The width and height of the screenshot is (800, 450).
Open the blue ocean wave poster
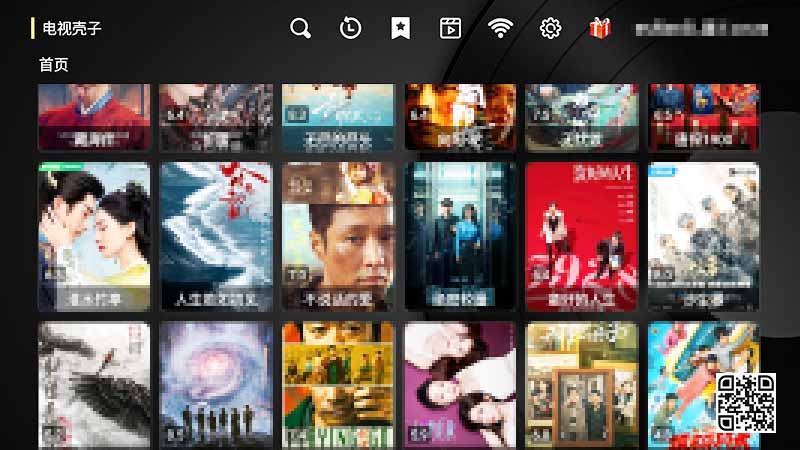(x=216, y=235)
